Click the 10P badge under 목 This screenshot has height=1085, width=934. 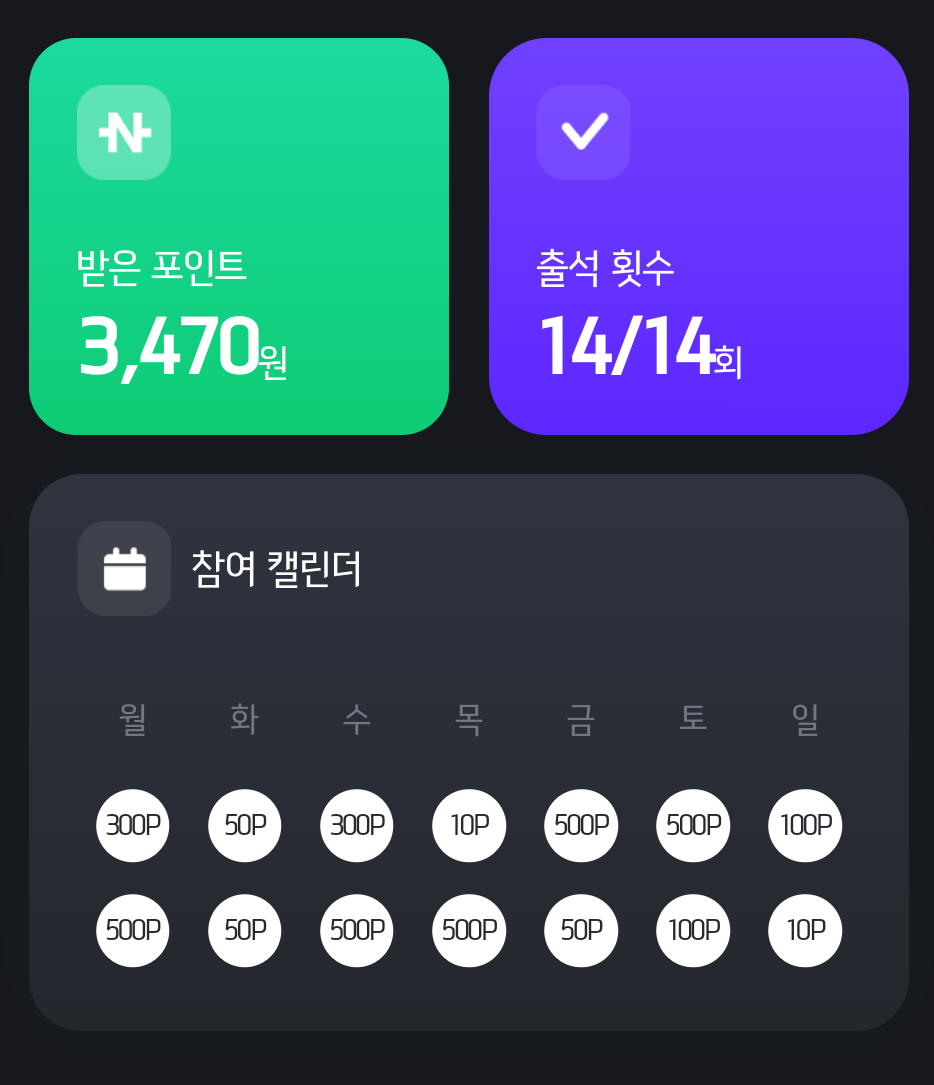[468, 825]
